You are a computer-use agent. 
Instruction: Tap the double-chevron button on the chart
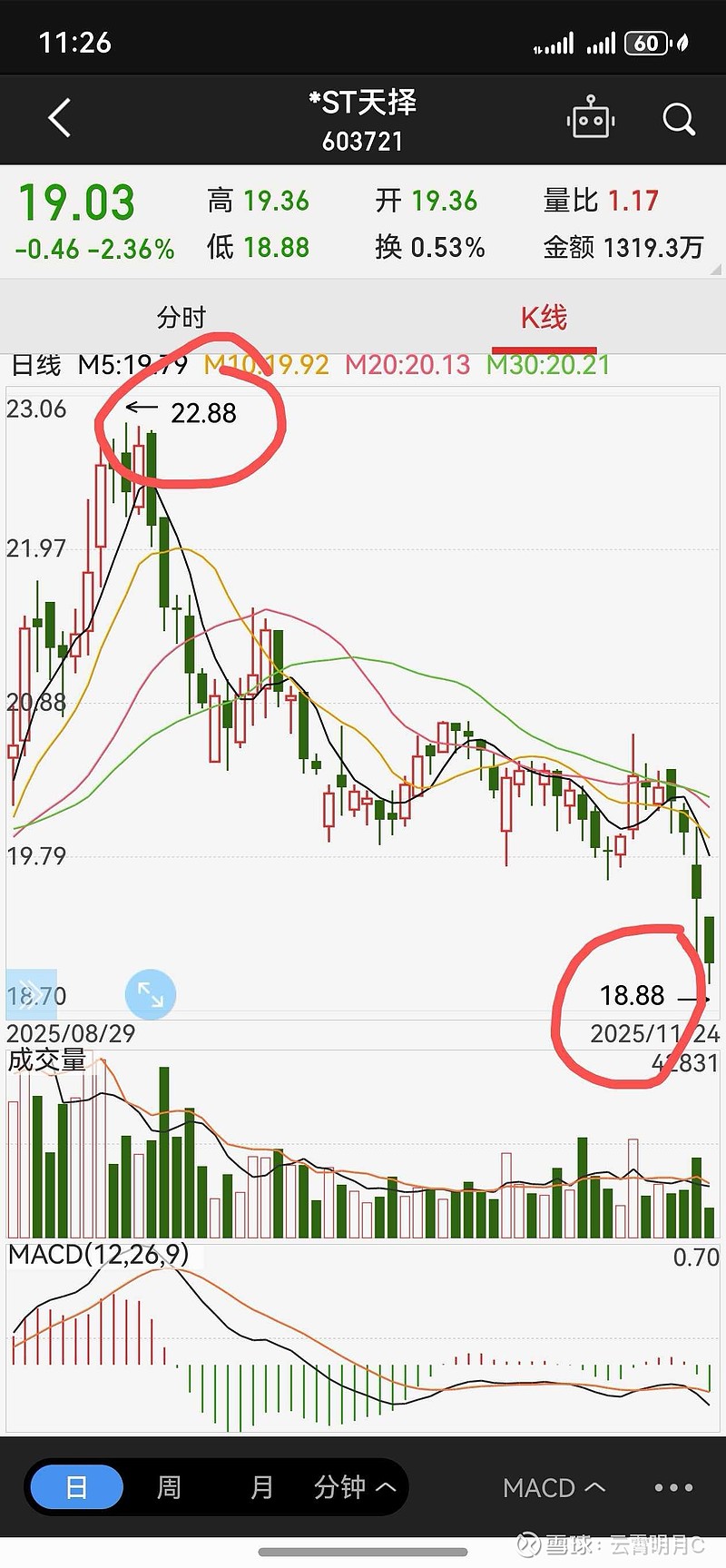[x=30, y=995]
